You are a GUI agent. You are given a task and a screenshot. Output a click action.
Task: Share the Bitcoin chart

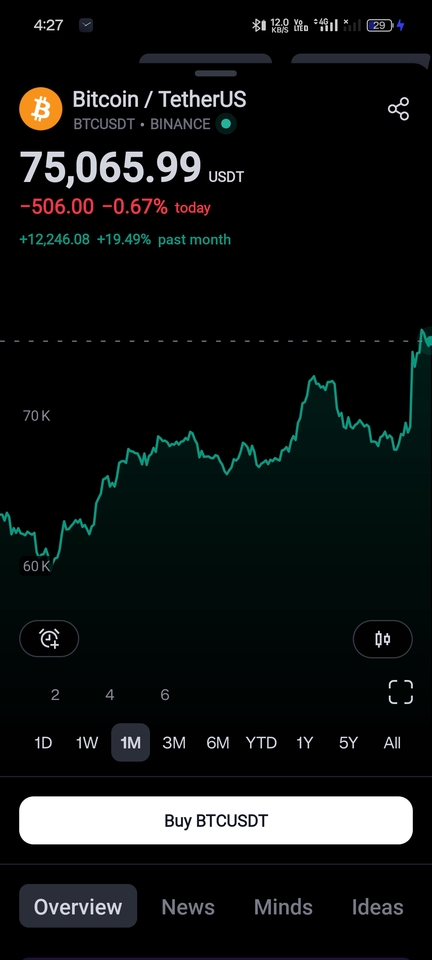tap(398, 109)
